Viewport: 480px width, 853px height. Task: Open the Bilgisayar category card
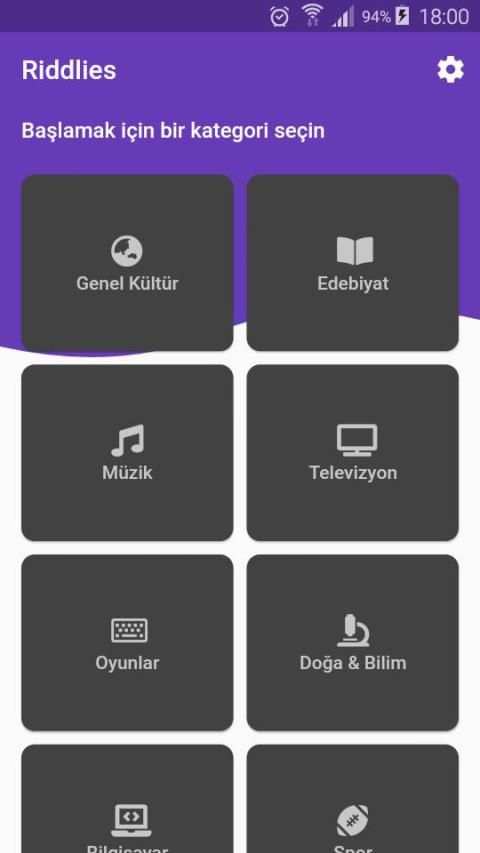click(127, 799)
